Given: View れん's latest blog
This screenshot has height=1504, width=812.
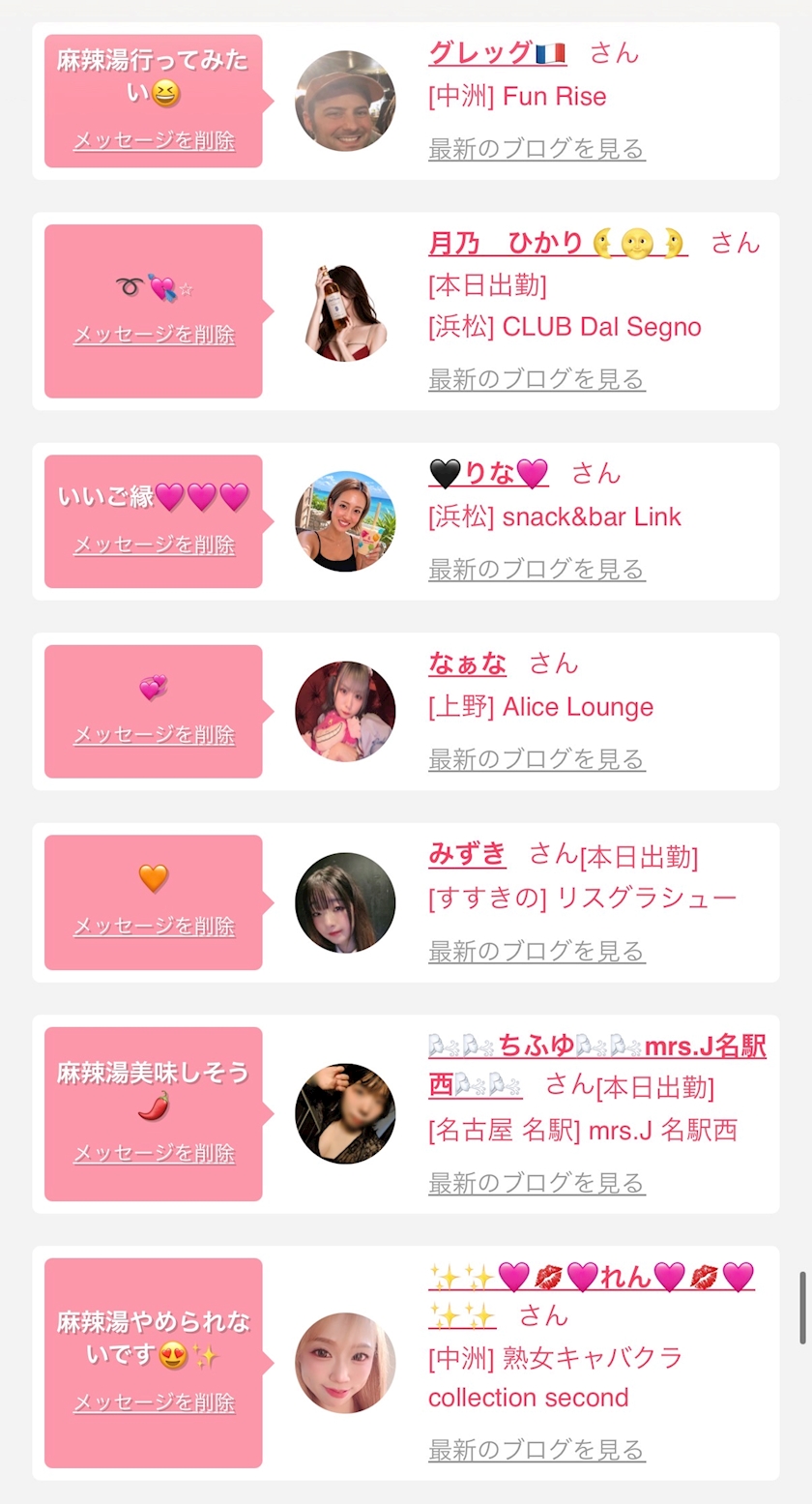Looking at the screenshot, I should point(536,1450).
